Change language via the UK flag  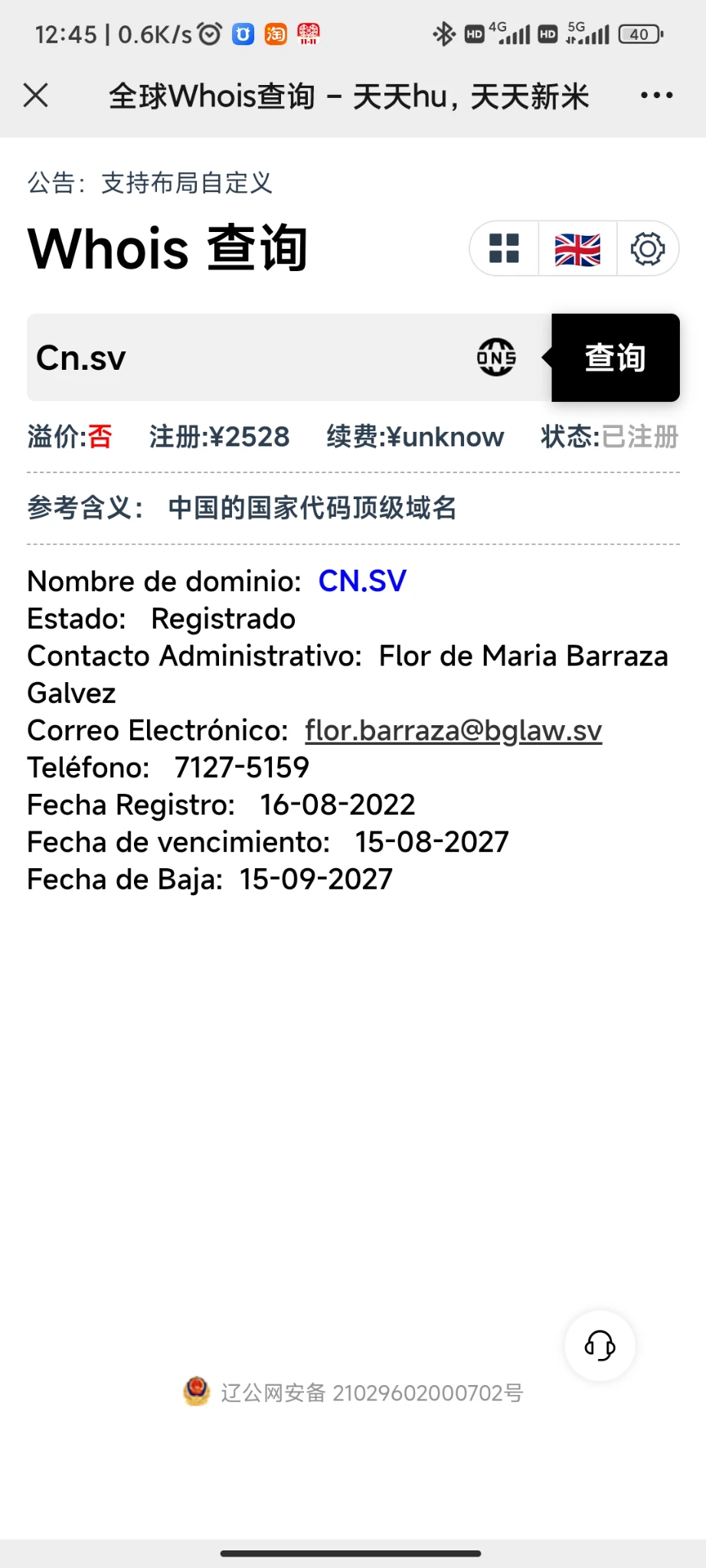tap(577, 249)
